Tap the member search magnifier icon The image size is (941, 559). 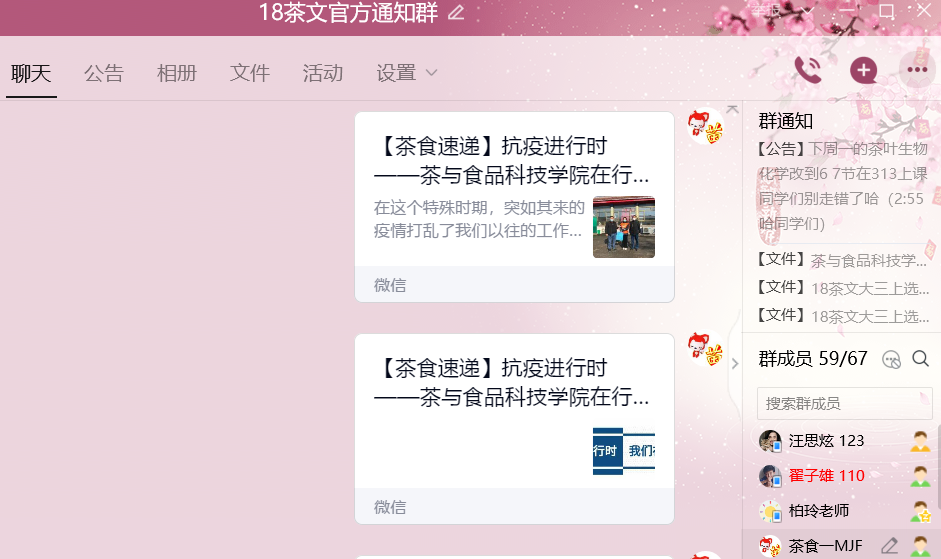click(921, 358)
